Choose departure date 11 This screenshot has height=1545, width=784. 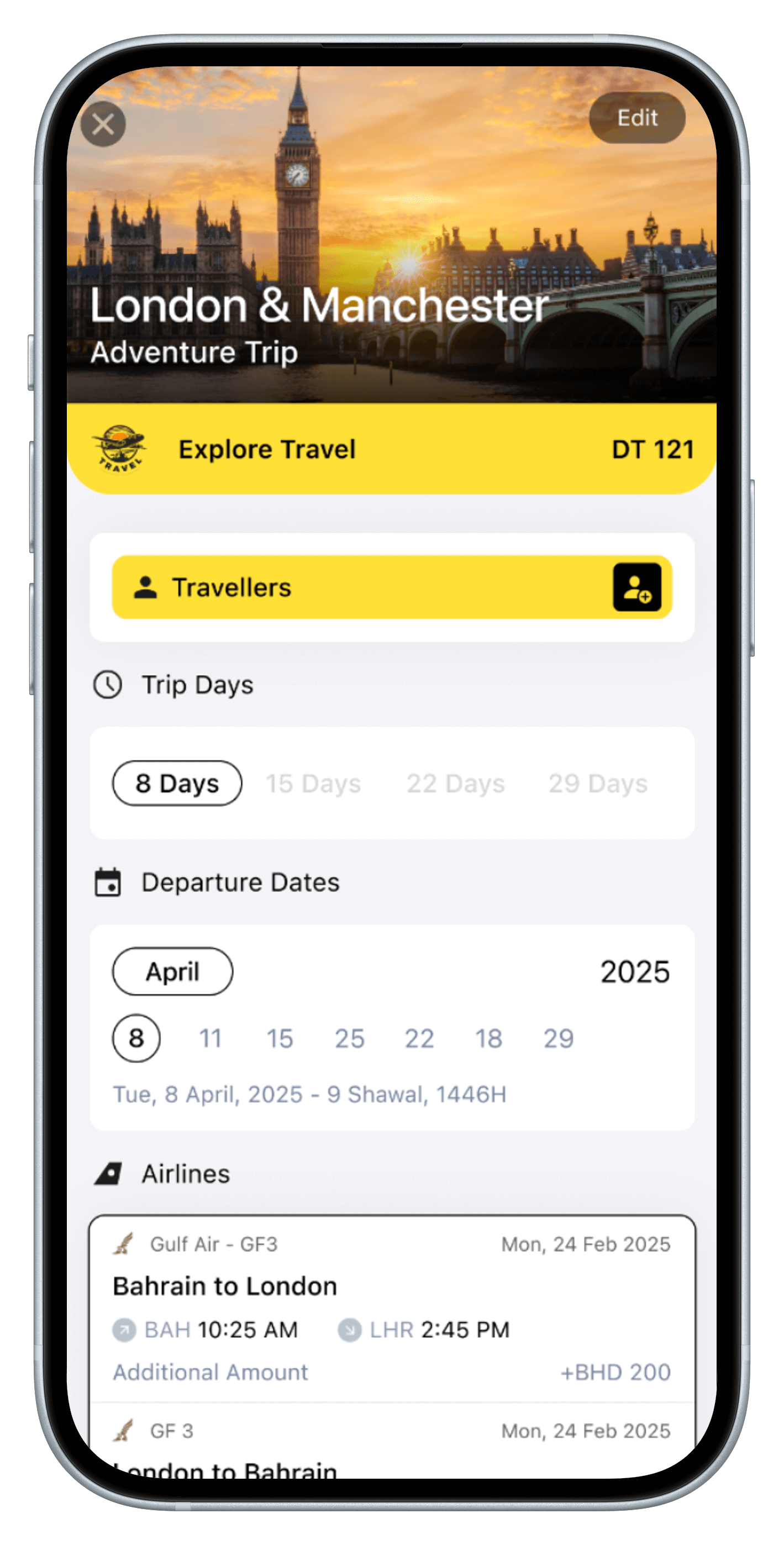tap(210, 1038)
